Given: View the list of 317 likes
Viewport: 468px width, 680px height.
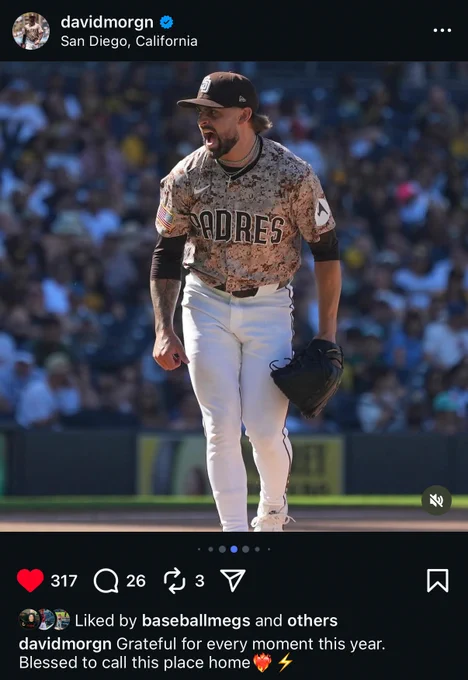Looking at the screenshot, I should (x=64, y=581).
